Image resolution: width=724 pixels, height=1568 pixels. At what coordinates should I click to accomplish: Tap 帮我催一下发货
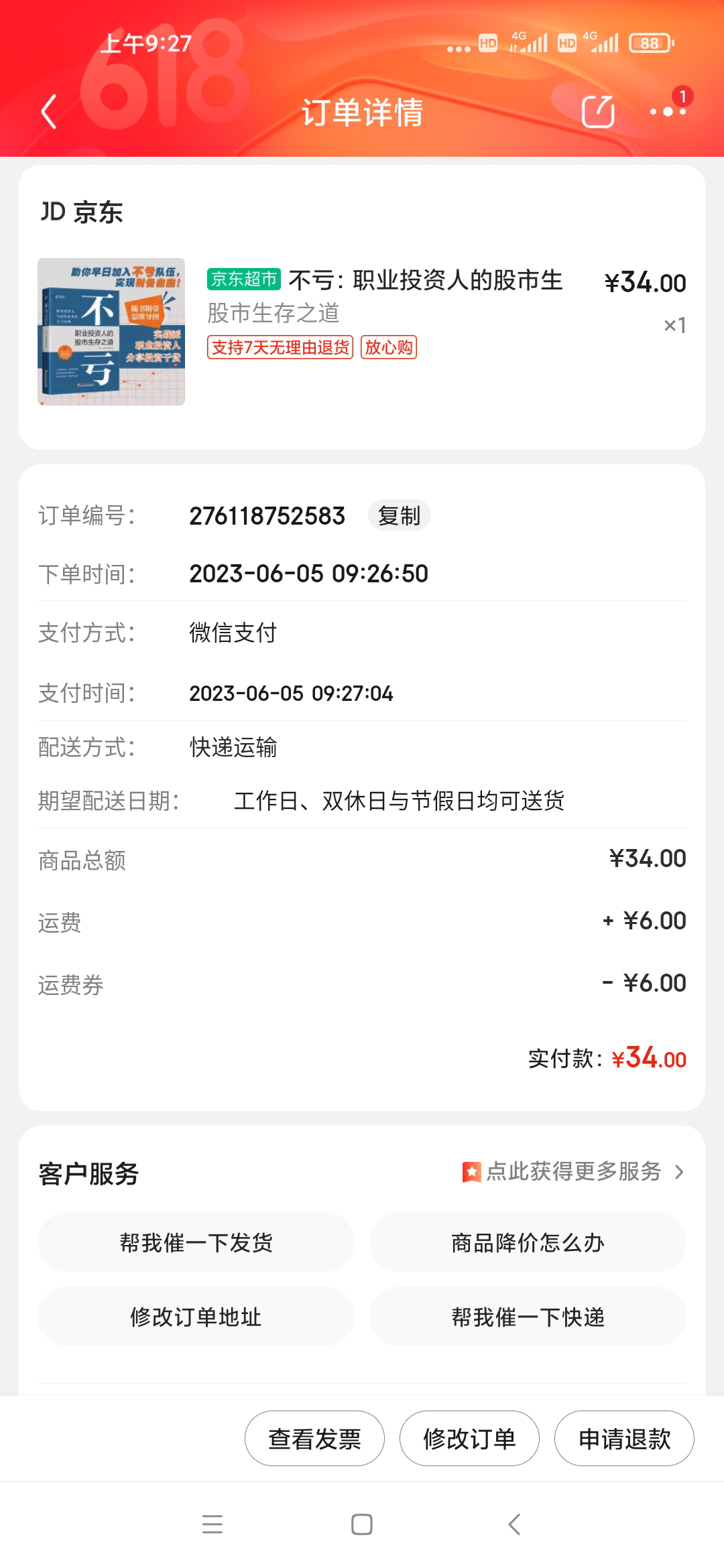click(x=196, y=1242)
